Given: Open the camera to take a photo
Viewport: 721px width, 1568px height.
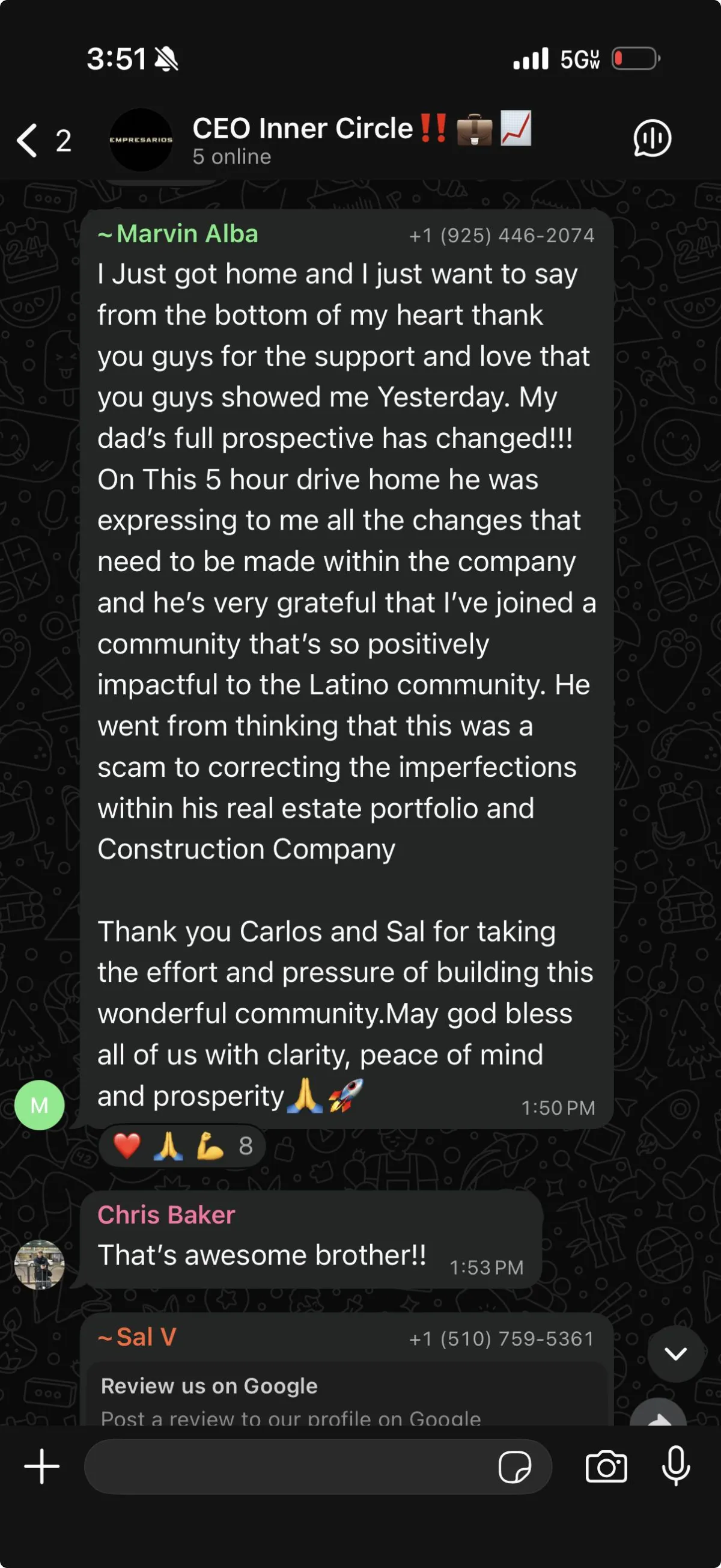Looking at the screenshot, I should [x=606, y=1467].
